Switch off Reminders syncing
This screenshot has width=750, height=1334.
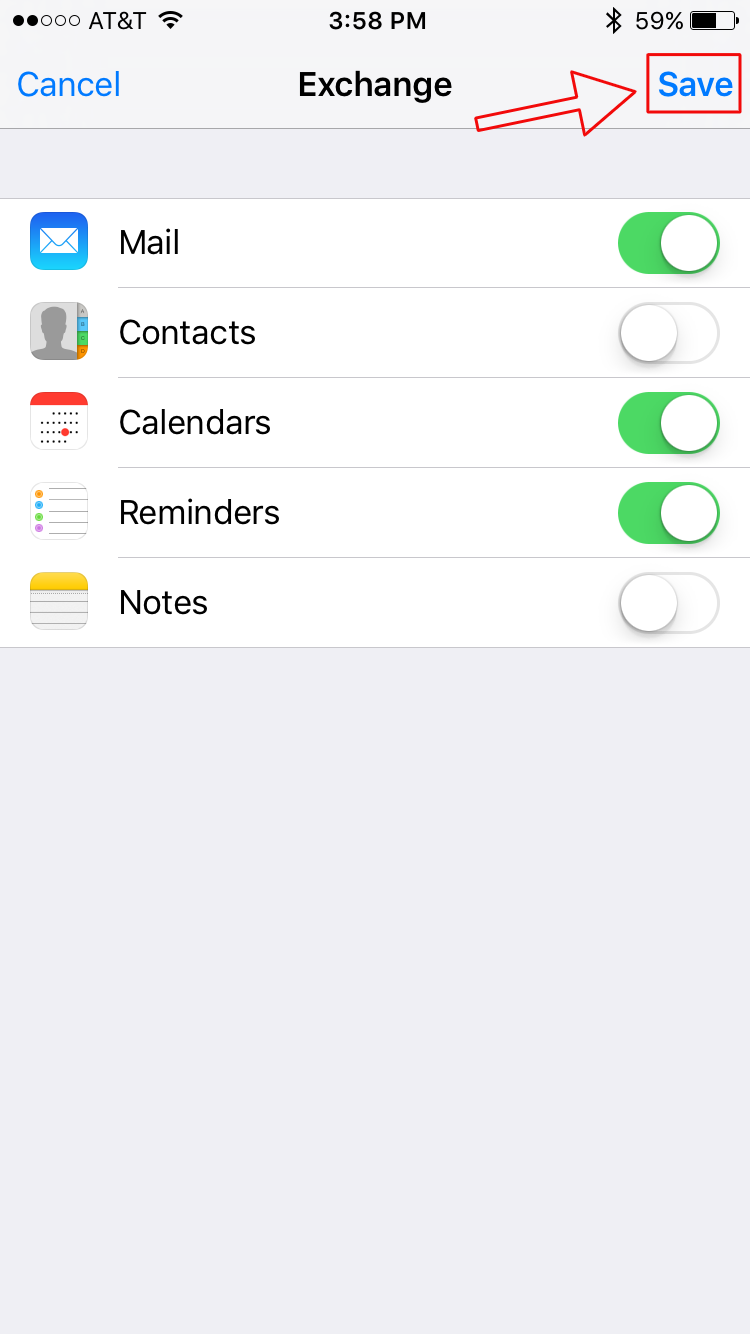coord(668,513)
